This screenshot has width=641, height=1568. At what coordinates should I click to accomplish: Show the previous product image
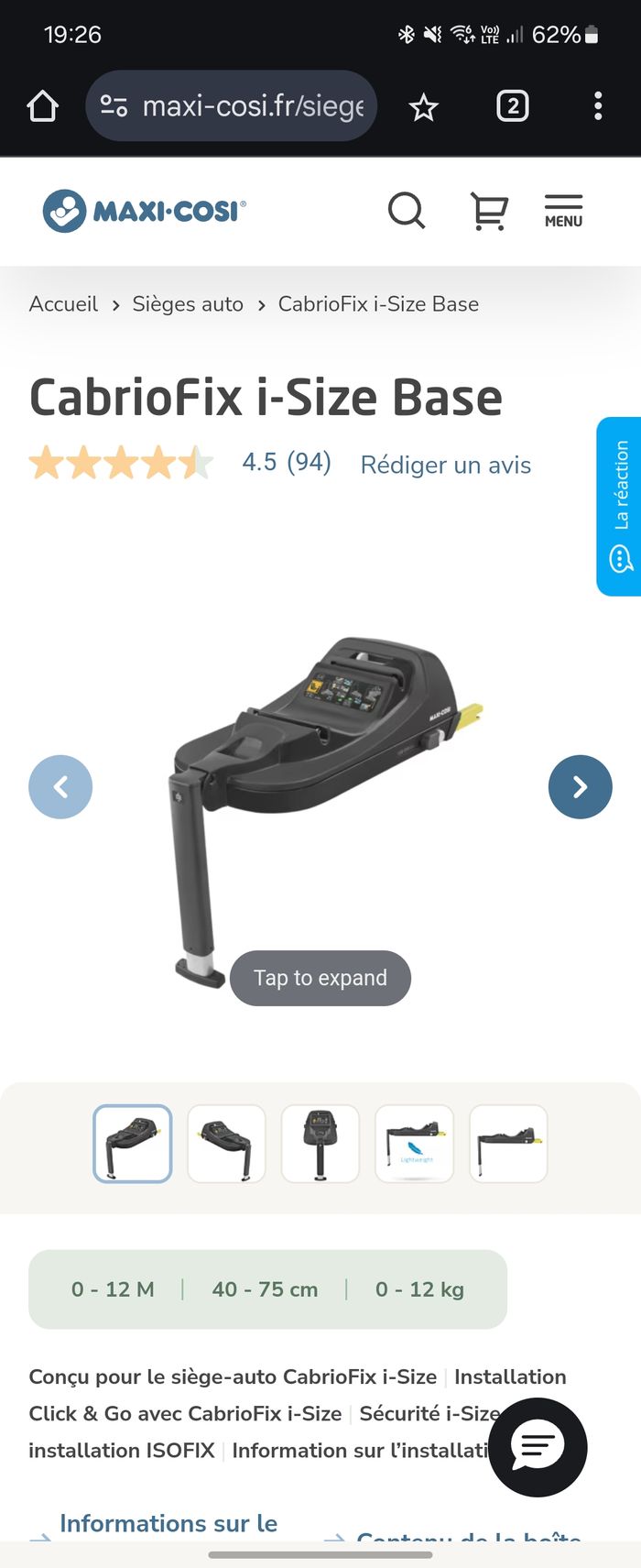[x=60, y=786]
